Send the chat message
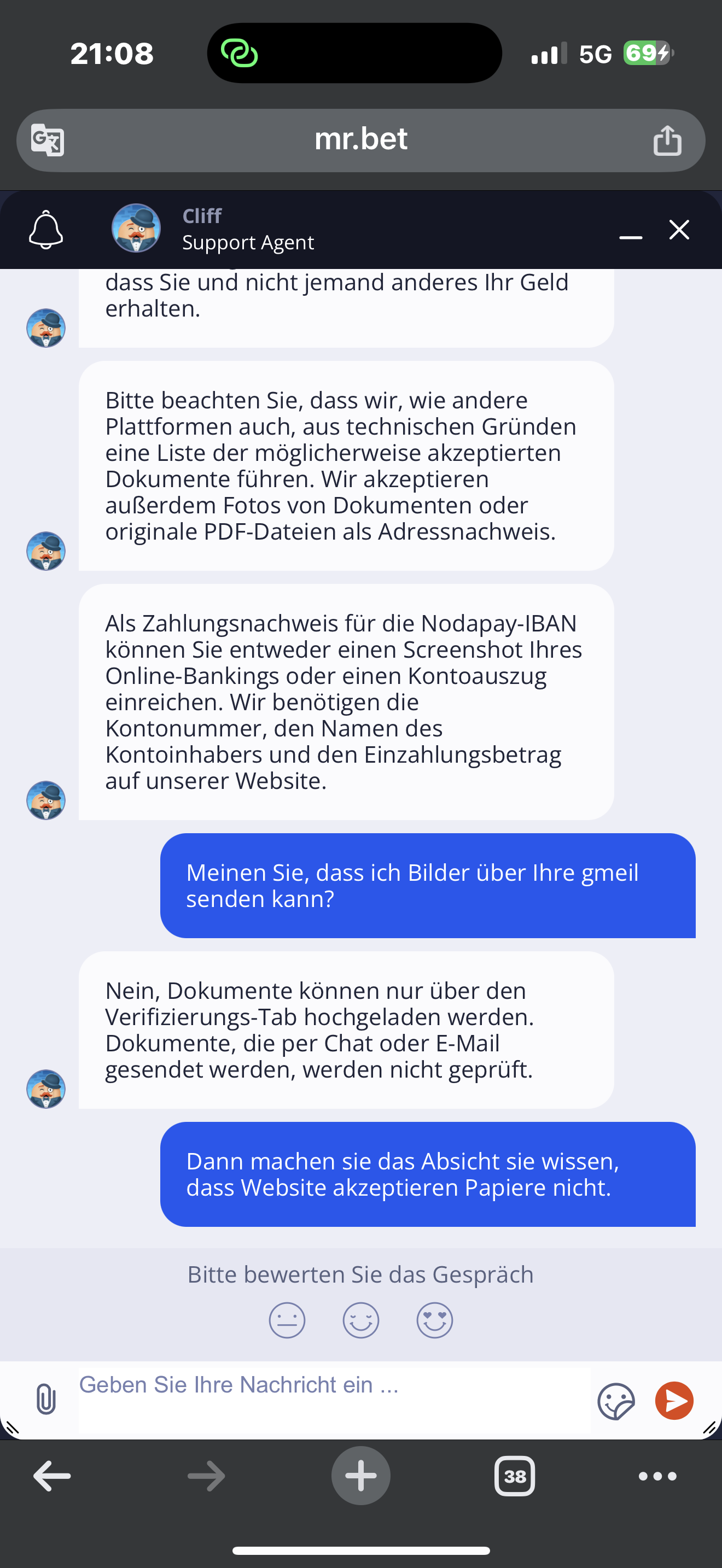722x1568 pixels. coord(674,1401)
